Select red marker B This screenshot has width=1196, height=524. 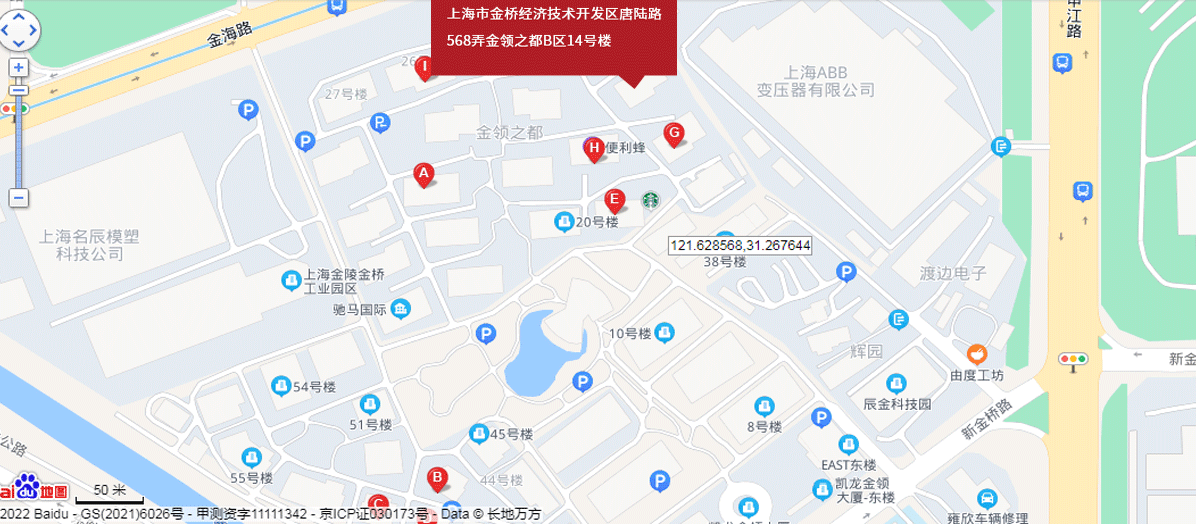[x=437, y=478]
